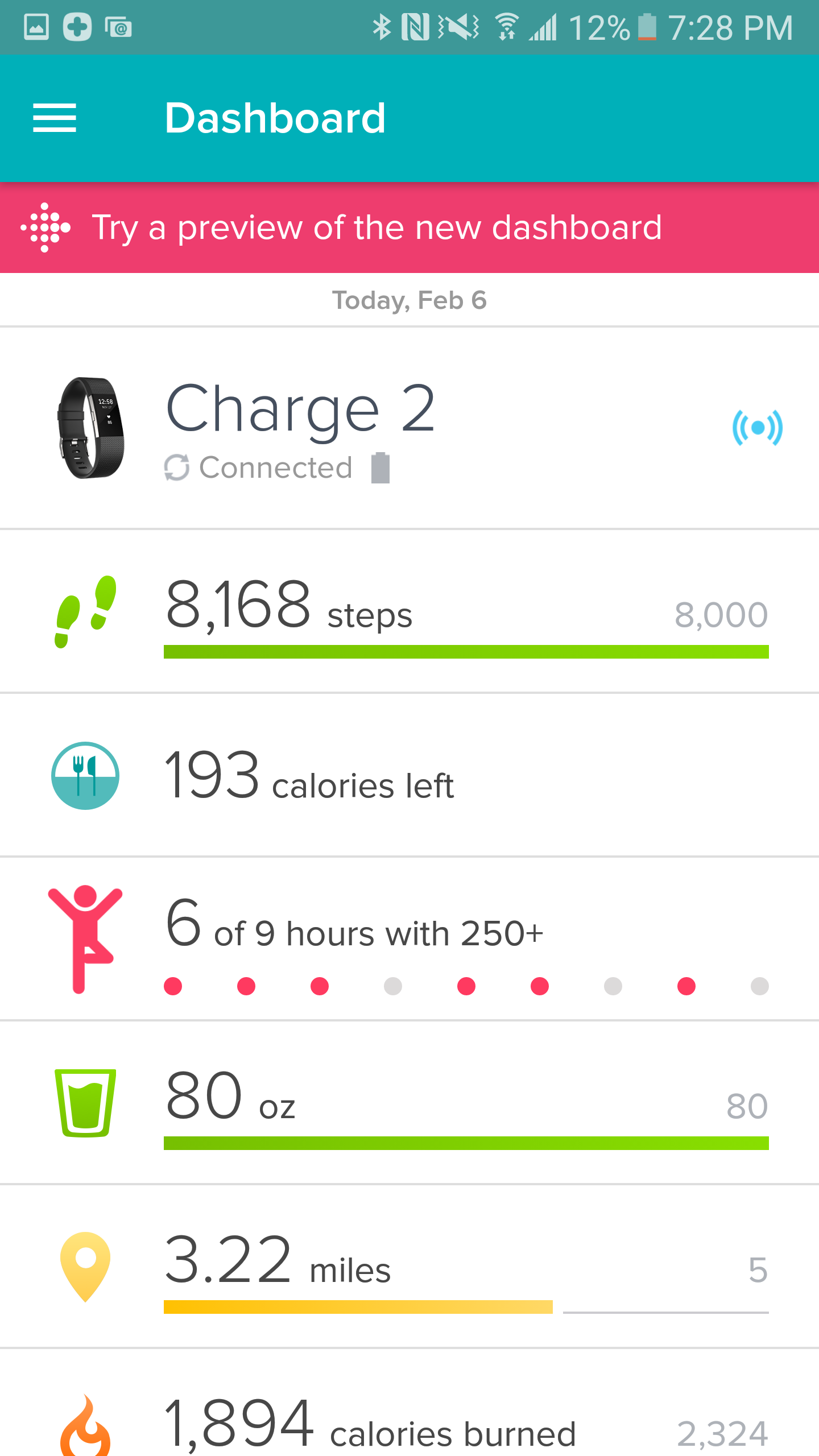Image resolution: width=819 pixels, height=1456 pixels.
Task: Open hourly activity 6 of 9 hours
Action: pos(409,938)
